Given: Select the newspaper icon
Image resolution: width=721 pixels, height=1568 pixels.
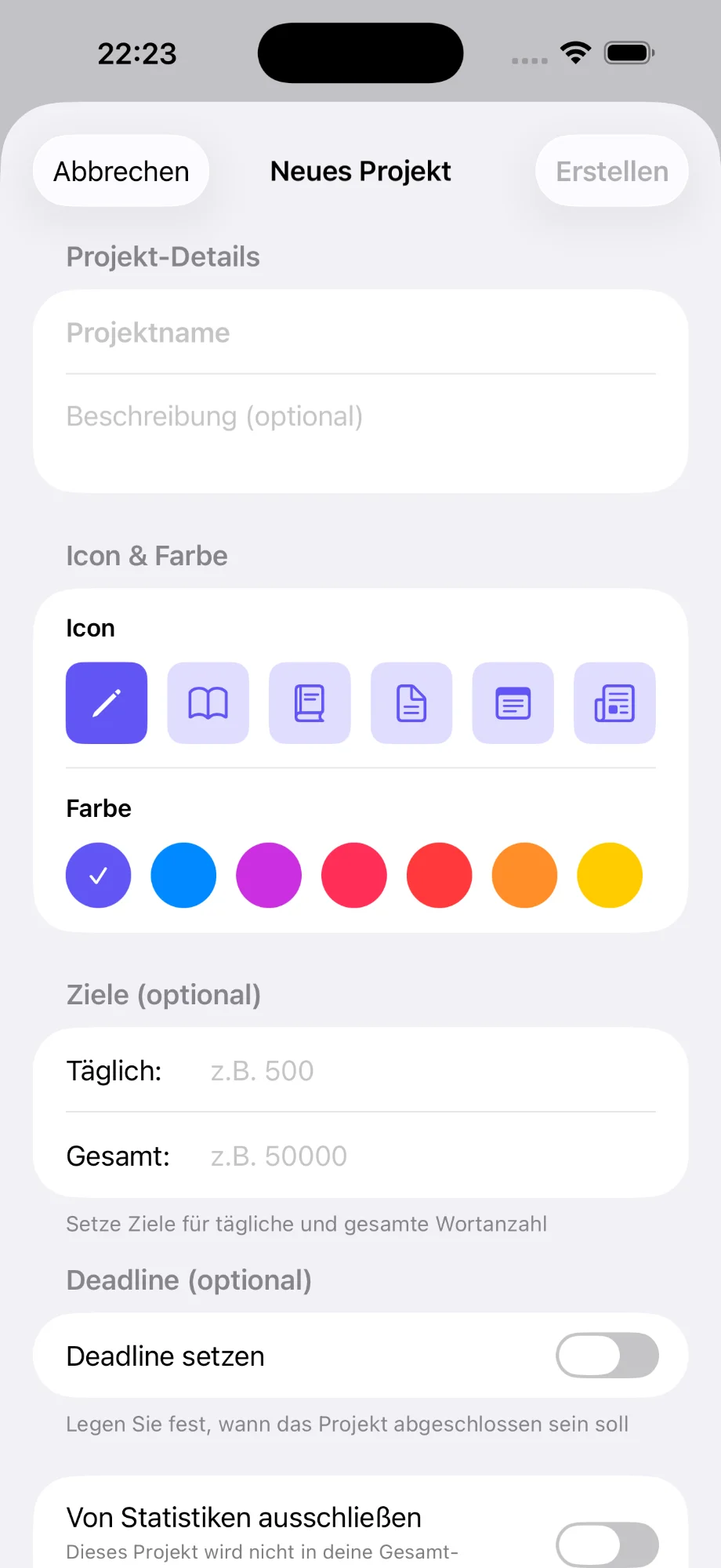Looking at the screenshot, I should [614, 702].
